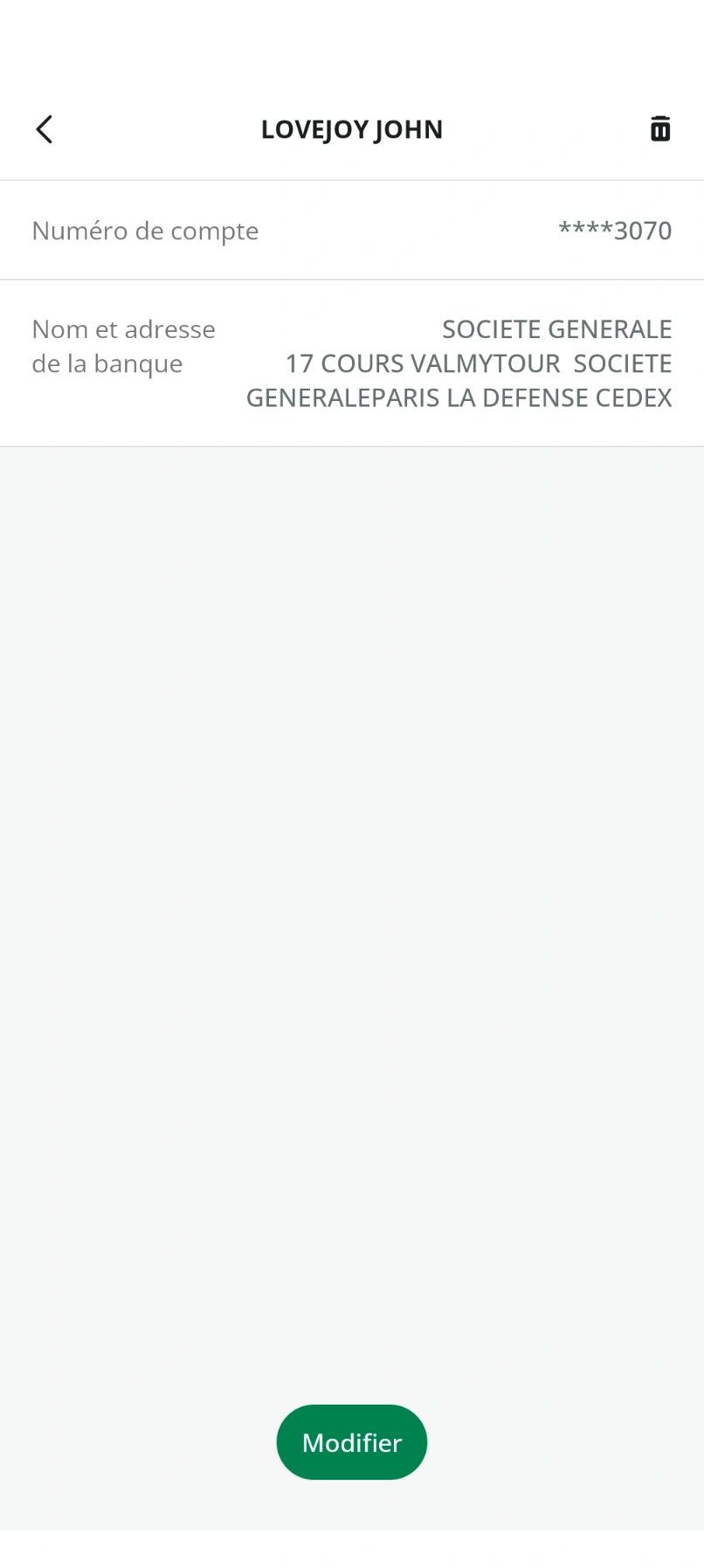Viewport: 704px width, 1568px height.
Task: Tap the Modifier button
Action: [352, 1441]
